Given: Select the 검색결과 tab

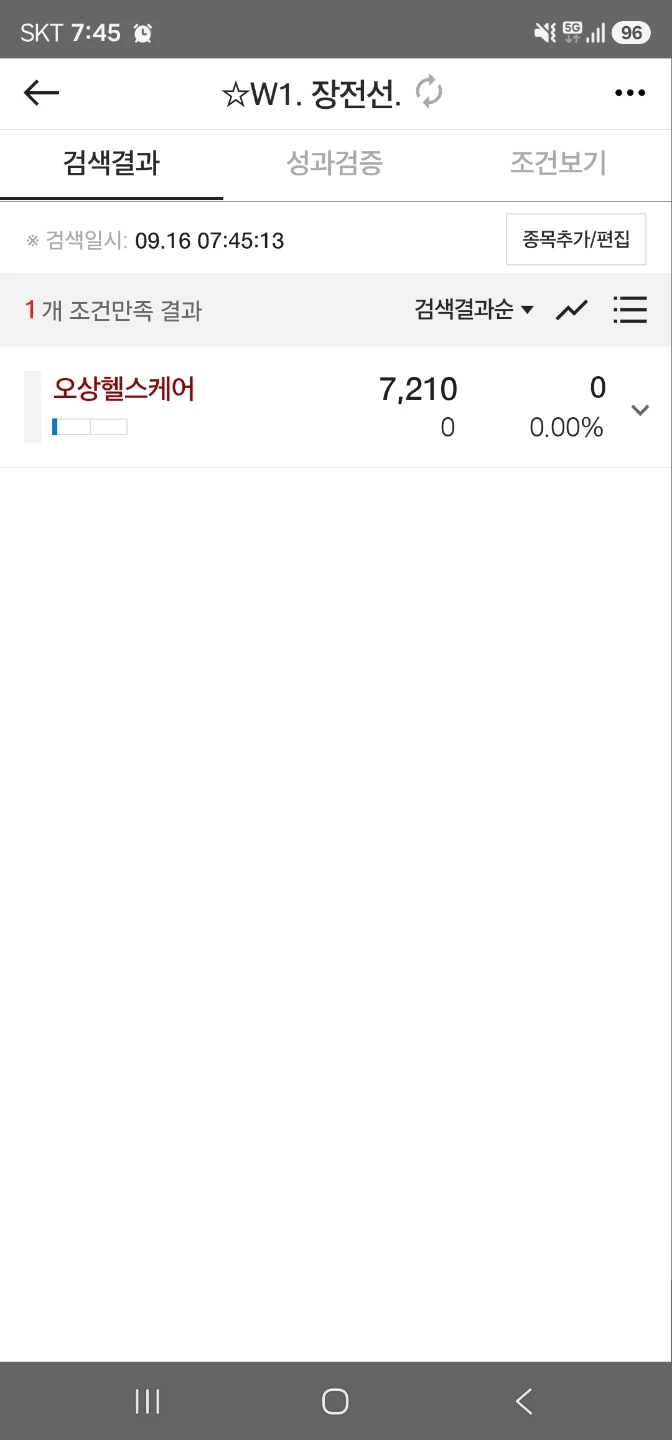Looking at the screenshot, I should pyautogui.click(x=112, y=163).
